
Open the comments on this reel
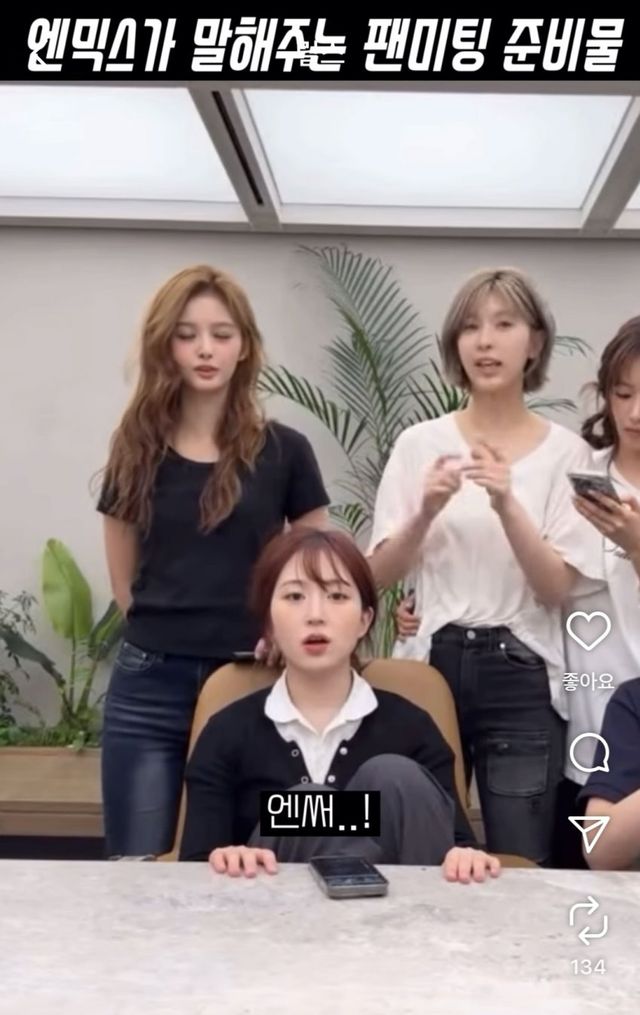pos(588,751)
